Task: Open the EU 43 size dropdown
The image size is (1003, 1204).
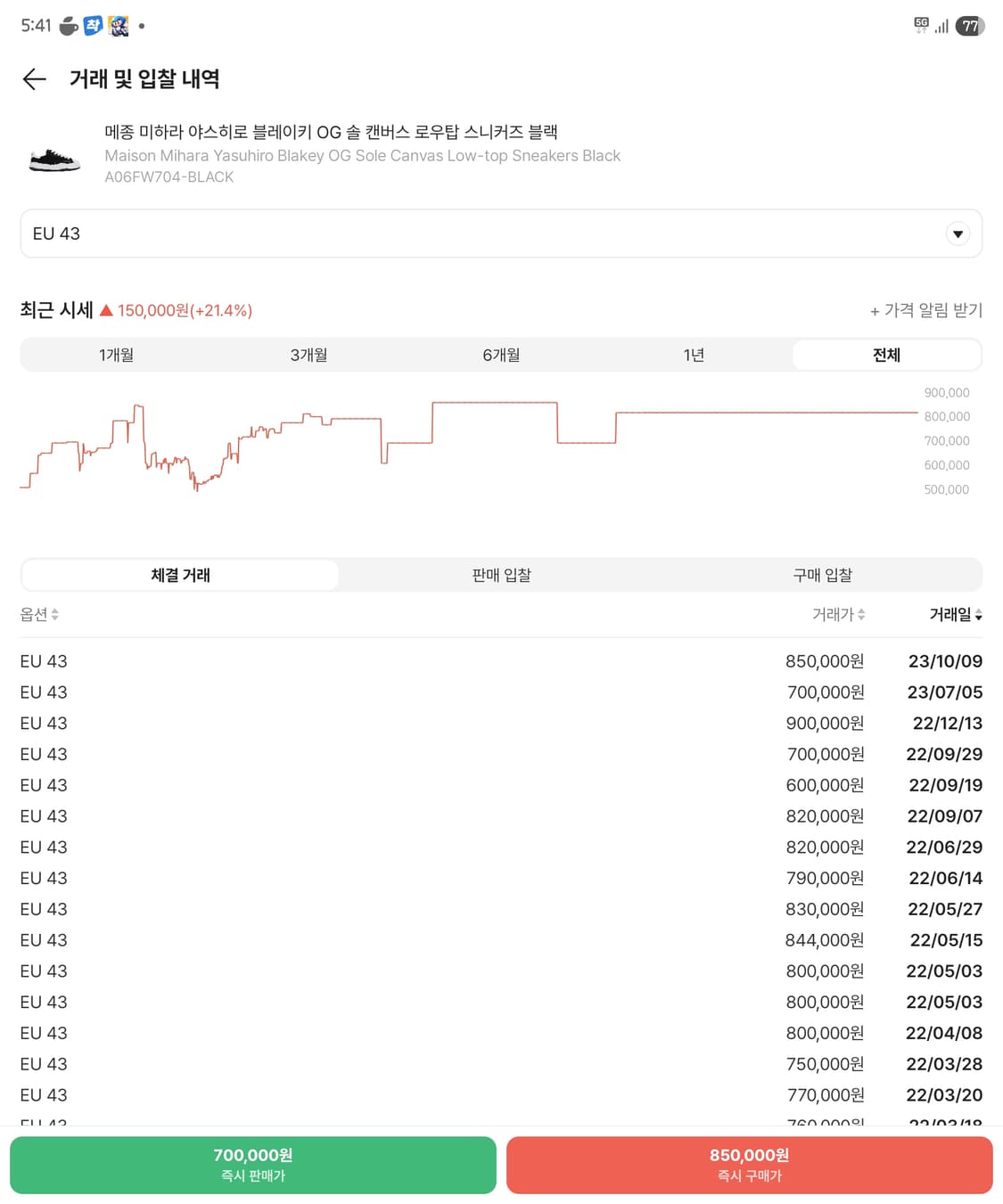Action: tap(499, 233)
